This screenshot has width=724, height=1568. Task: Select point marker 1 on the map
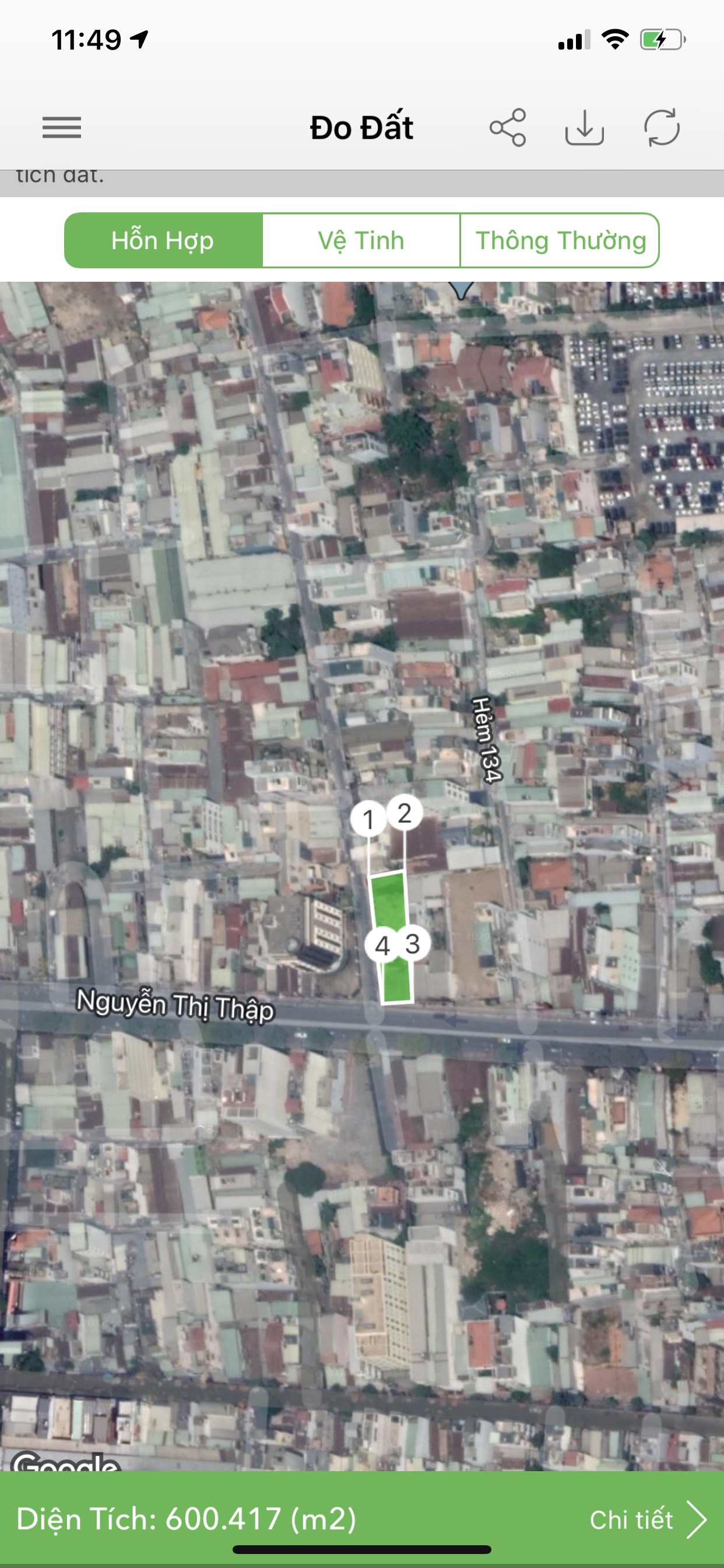[x=367, y=820]
